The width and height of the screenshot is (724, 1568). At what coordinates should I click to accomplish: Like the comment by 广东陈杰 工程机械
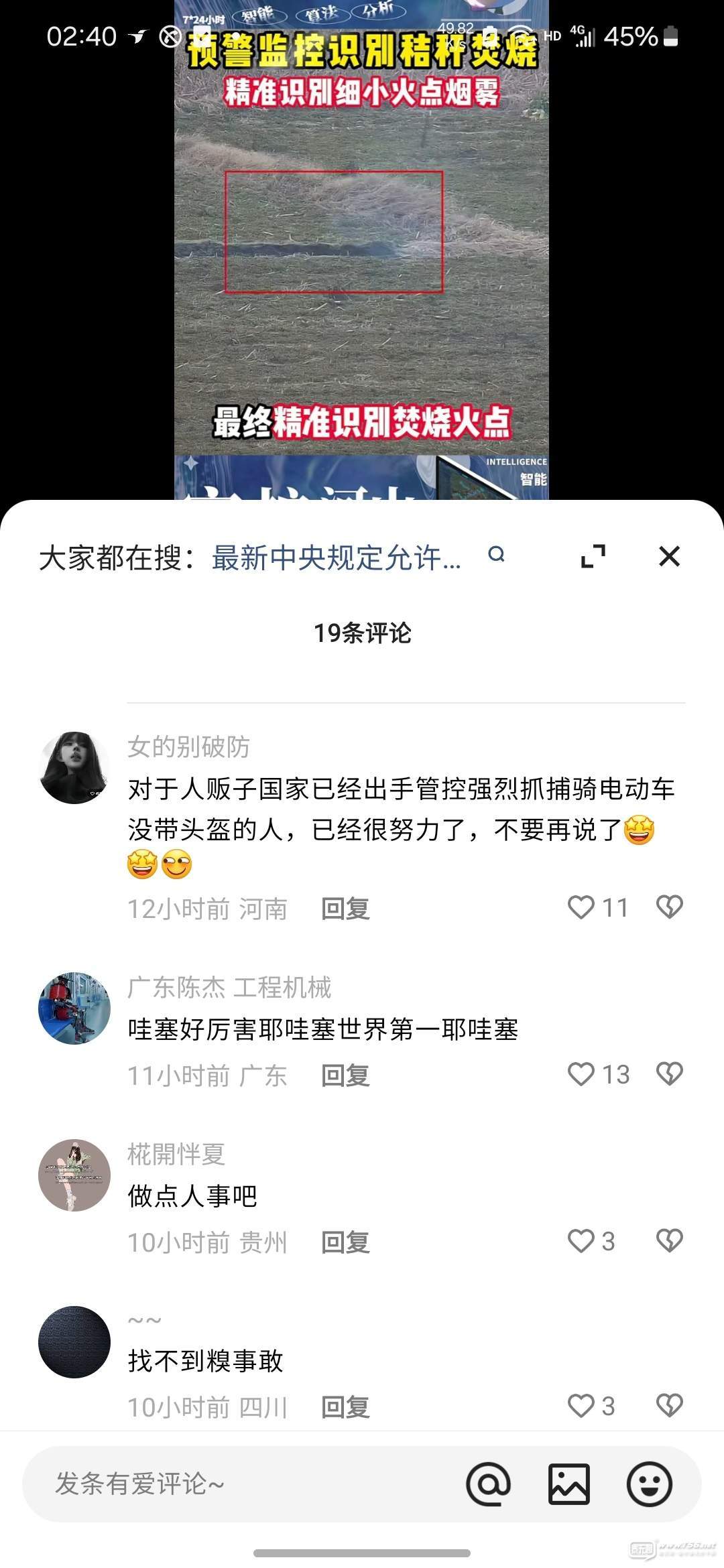point(581,1074)
